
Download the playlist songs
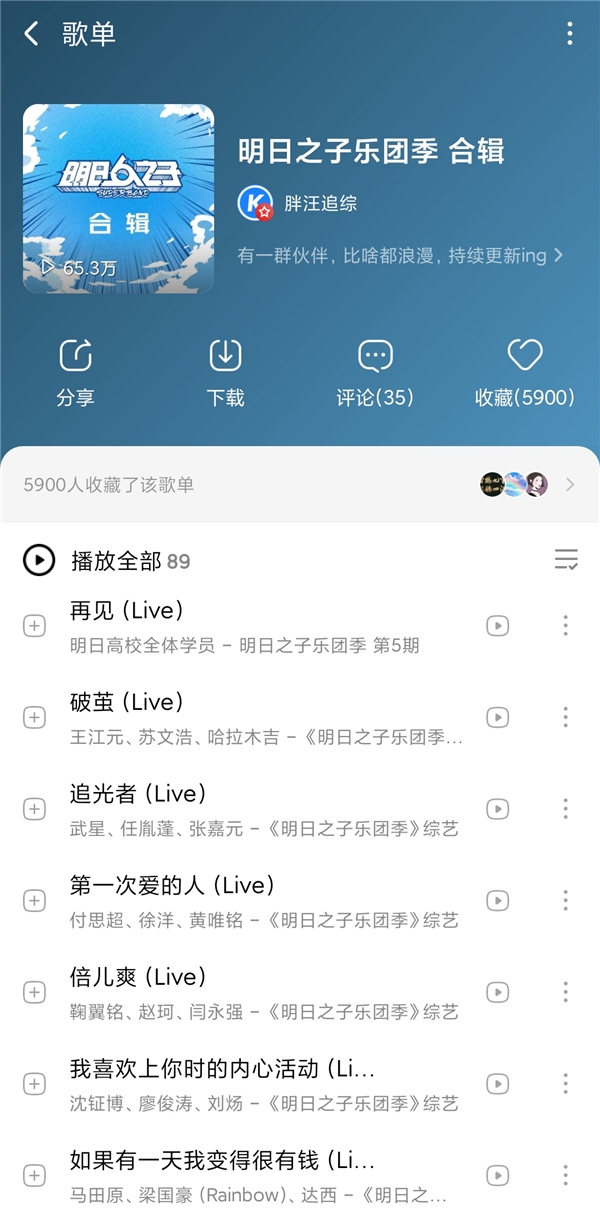click(x=225, y=372)
